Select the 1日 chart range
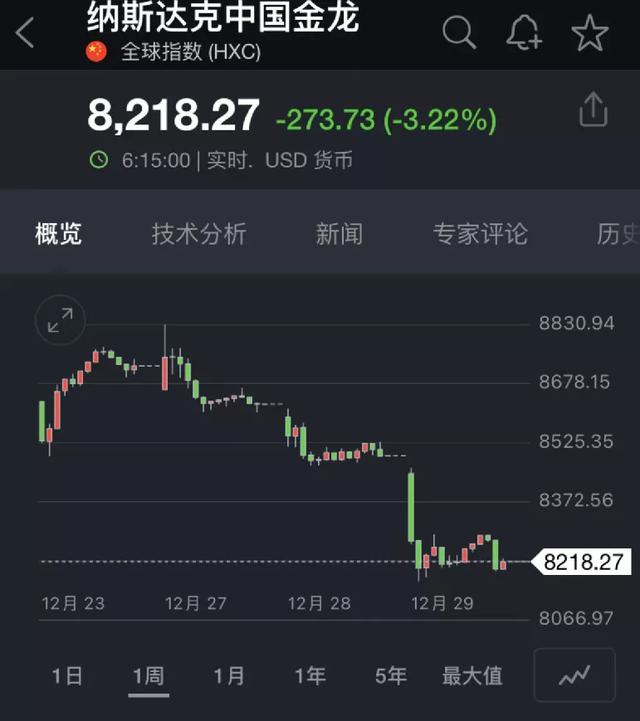Image resolution: width=640 pixels, height=721 pixels. tap(67, 676)
